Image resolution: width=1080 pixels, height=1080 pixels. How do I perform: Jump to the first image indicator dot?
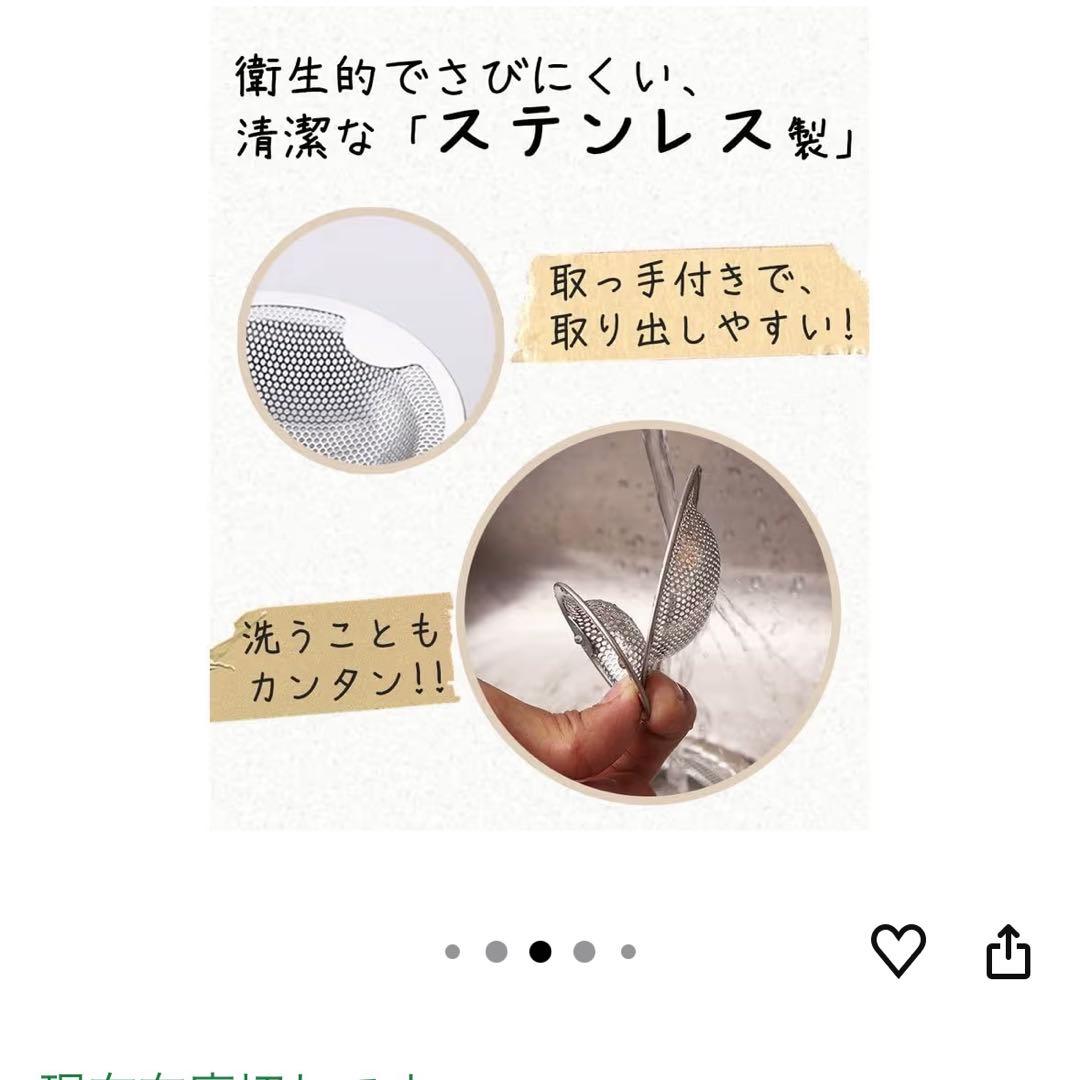click(x=452, y=952)
